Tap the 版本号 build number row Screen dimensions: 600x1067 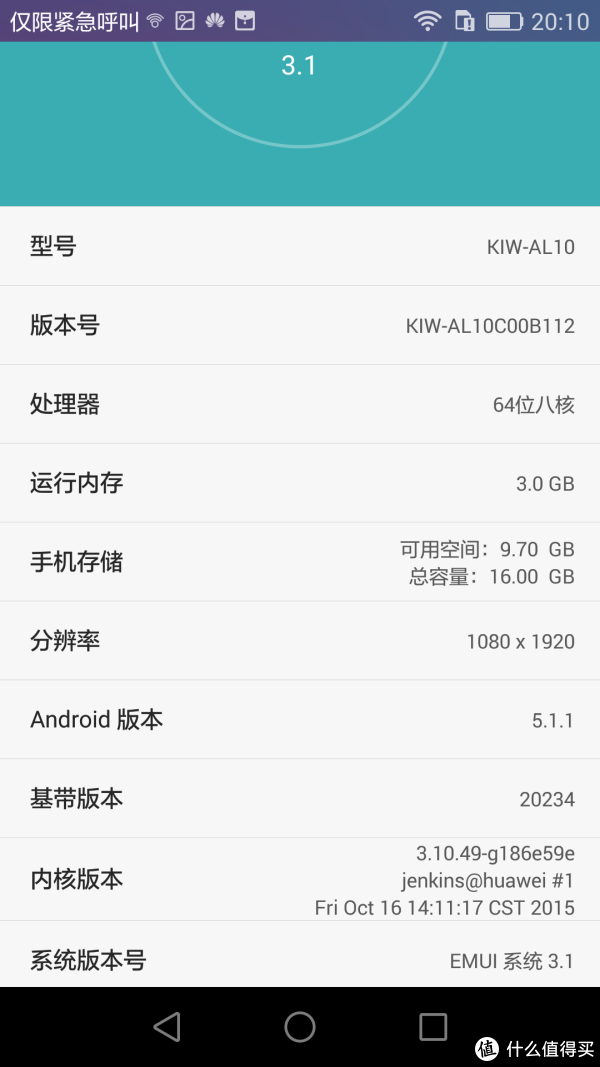300,325
